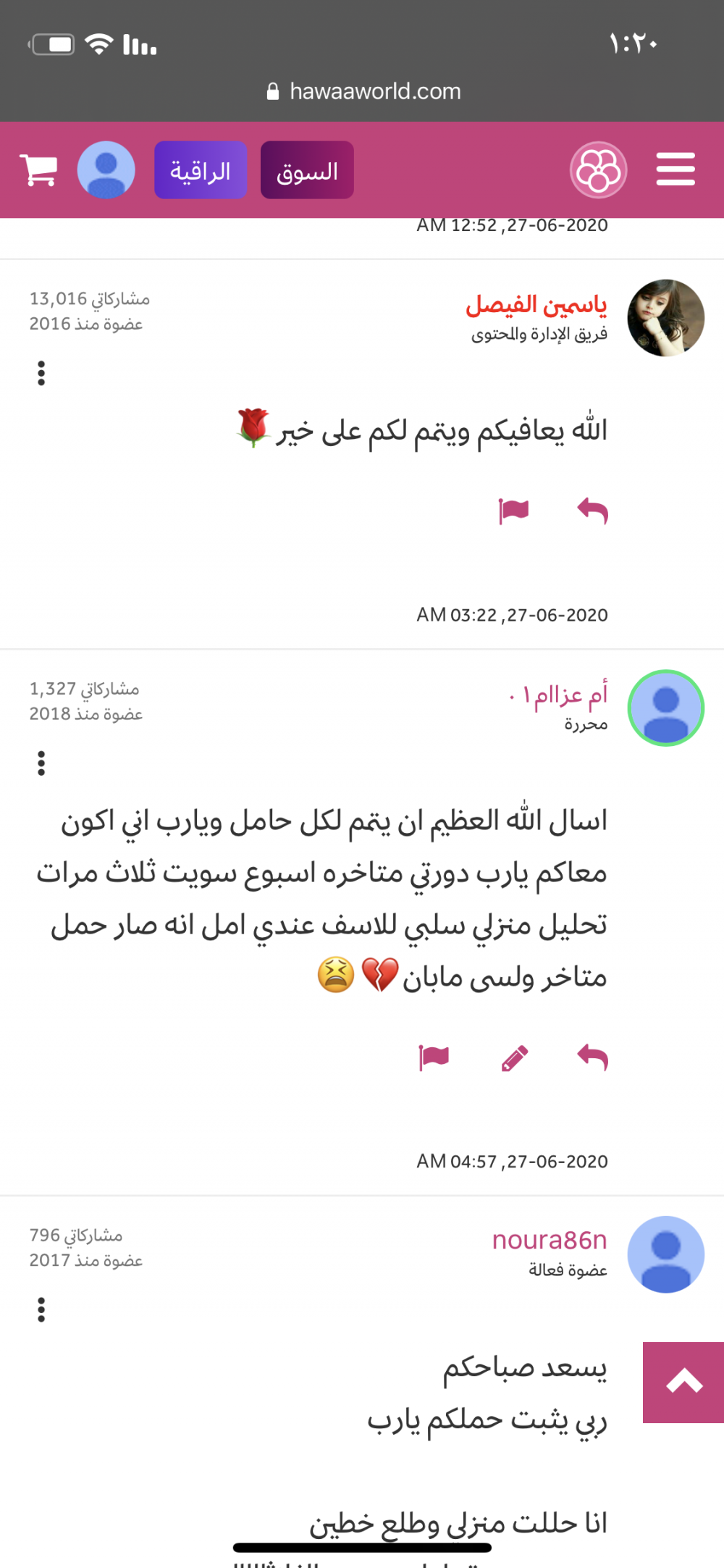Open the hamburger menu
The width and height of the screenshot is (724, 1568).
pos(675,169)
